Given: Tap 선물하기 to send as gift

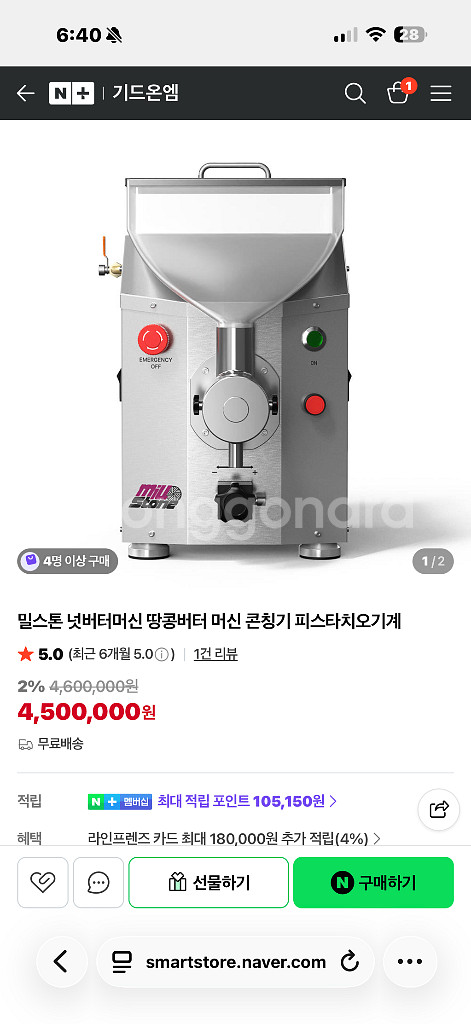Looking at the screenshot, I should 208,882.
